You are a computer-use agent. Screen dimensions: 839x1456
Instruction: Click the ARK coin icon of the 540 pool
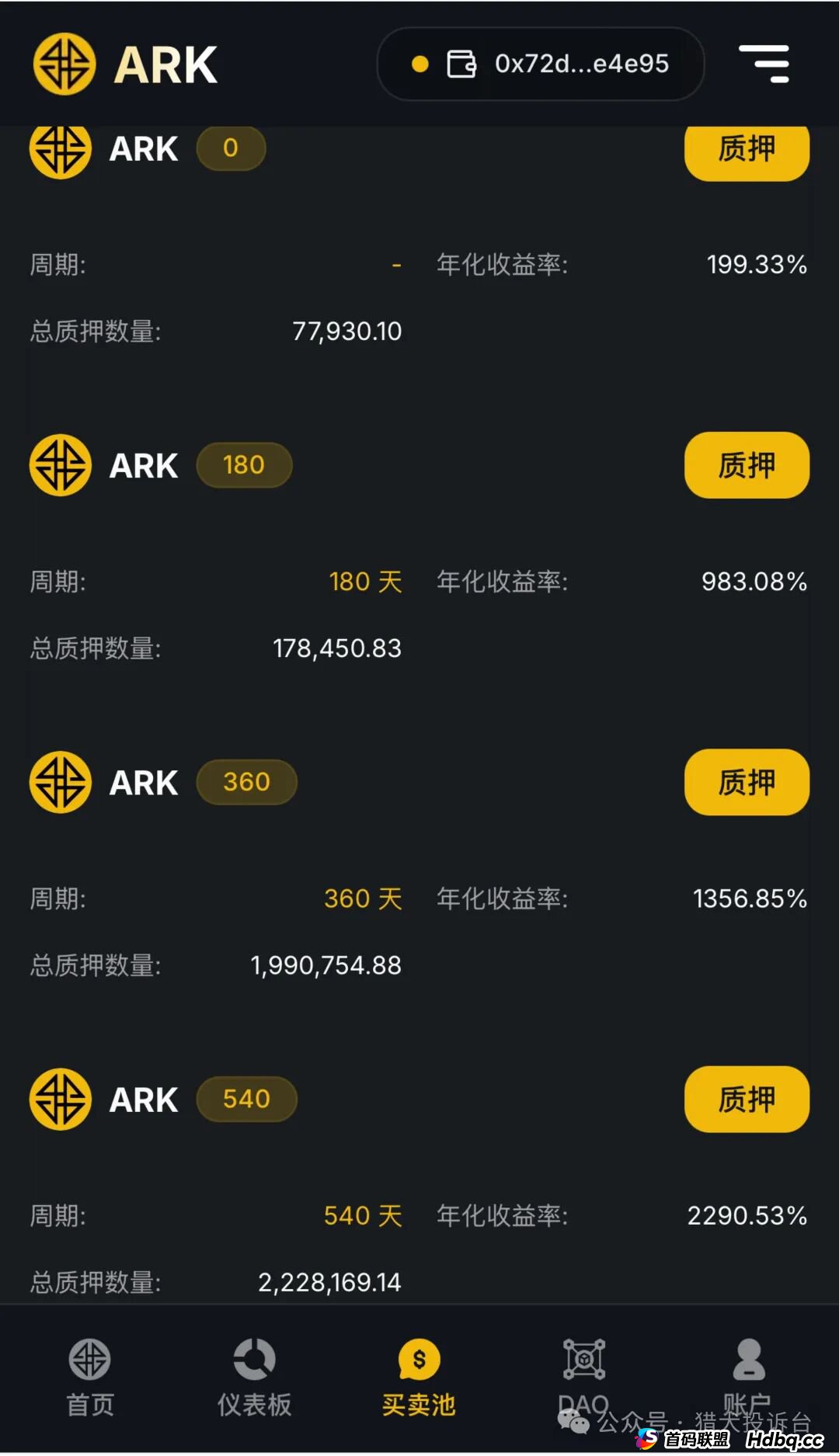(60, 1099)
